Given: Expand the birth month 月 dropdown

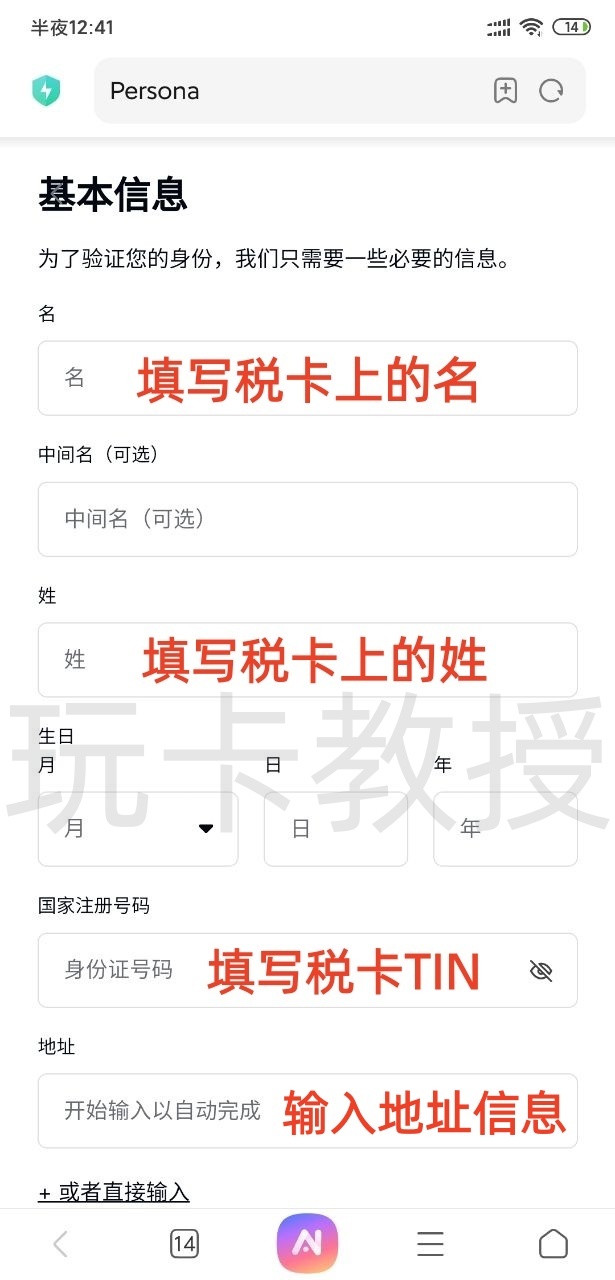Looking at the screenshot, I should click(138, 829).
